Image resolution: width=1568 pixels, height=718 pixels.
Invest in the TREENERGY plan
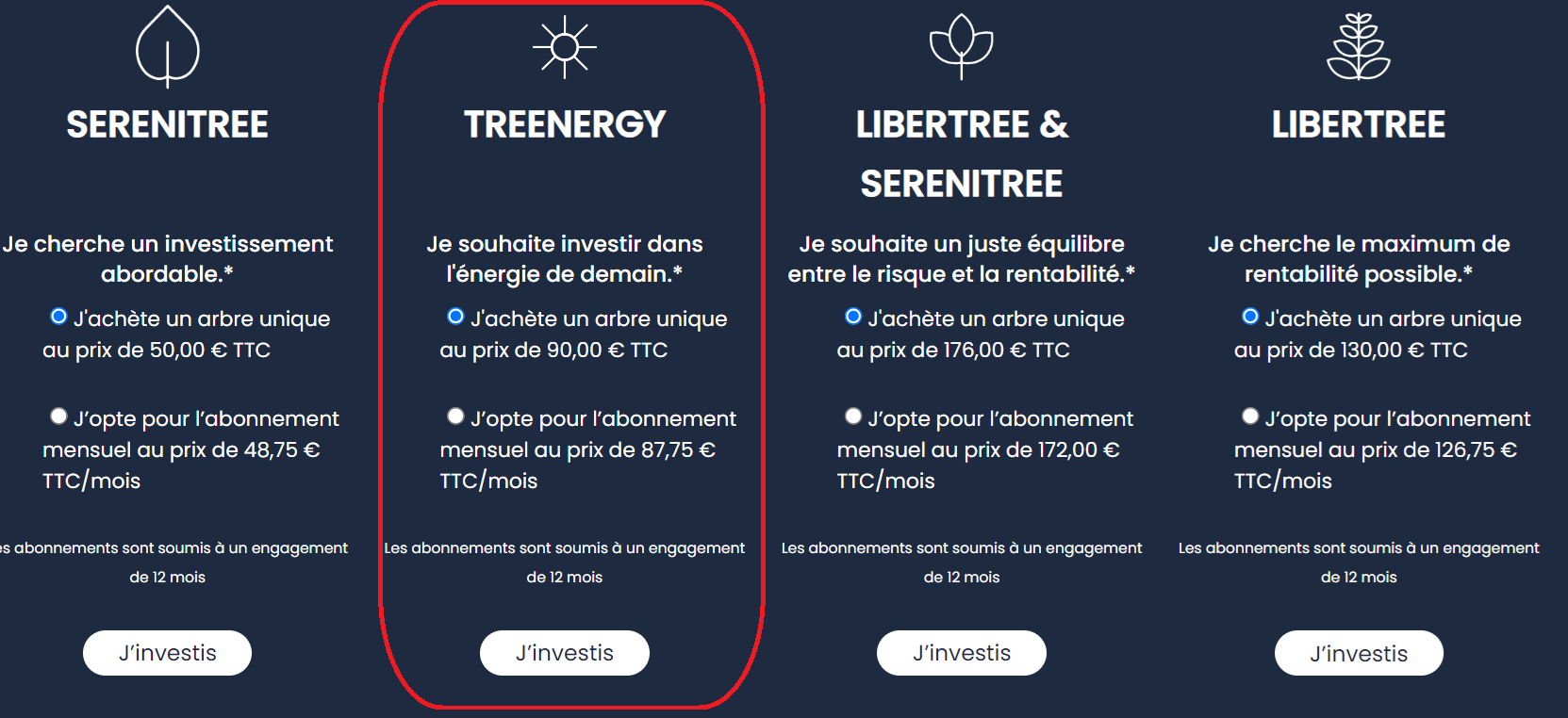(x=564, y=653)
